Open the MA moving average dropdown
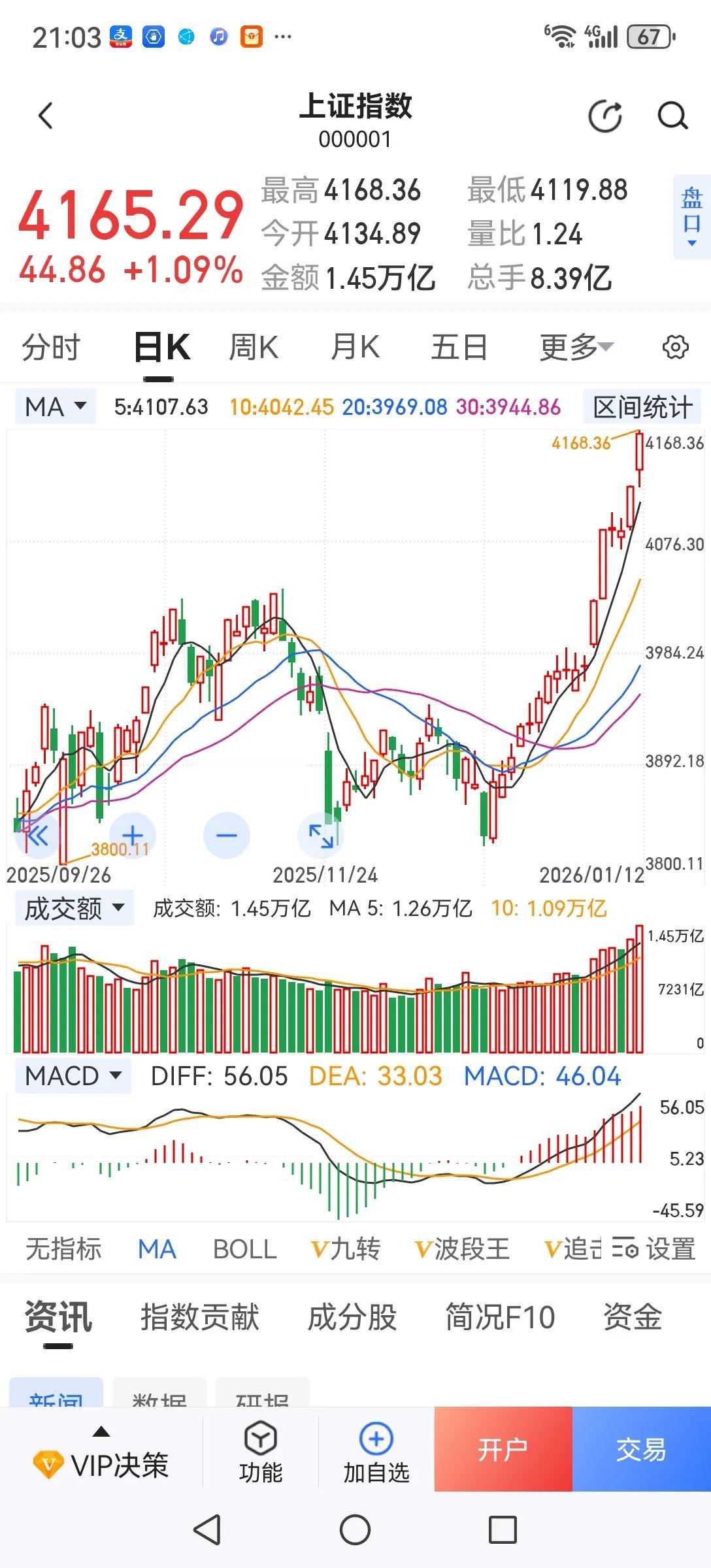The height and width of the screenshot is (1568, 711). click(x=54, y=406)
